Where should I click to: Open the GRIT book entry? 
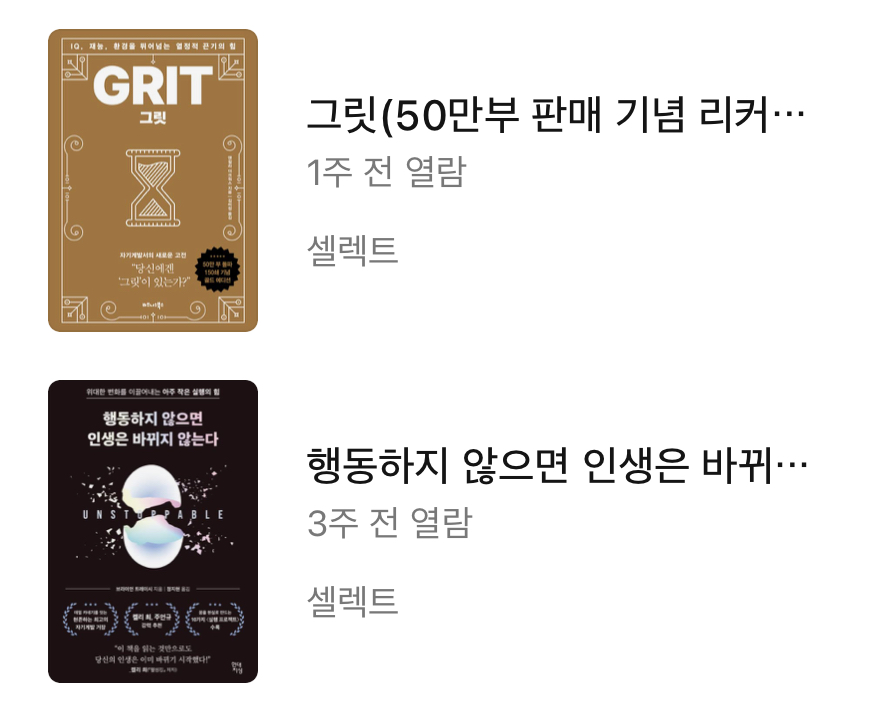(x=555, y=120)
